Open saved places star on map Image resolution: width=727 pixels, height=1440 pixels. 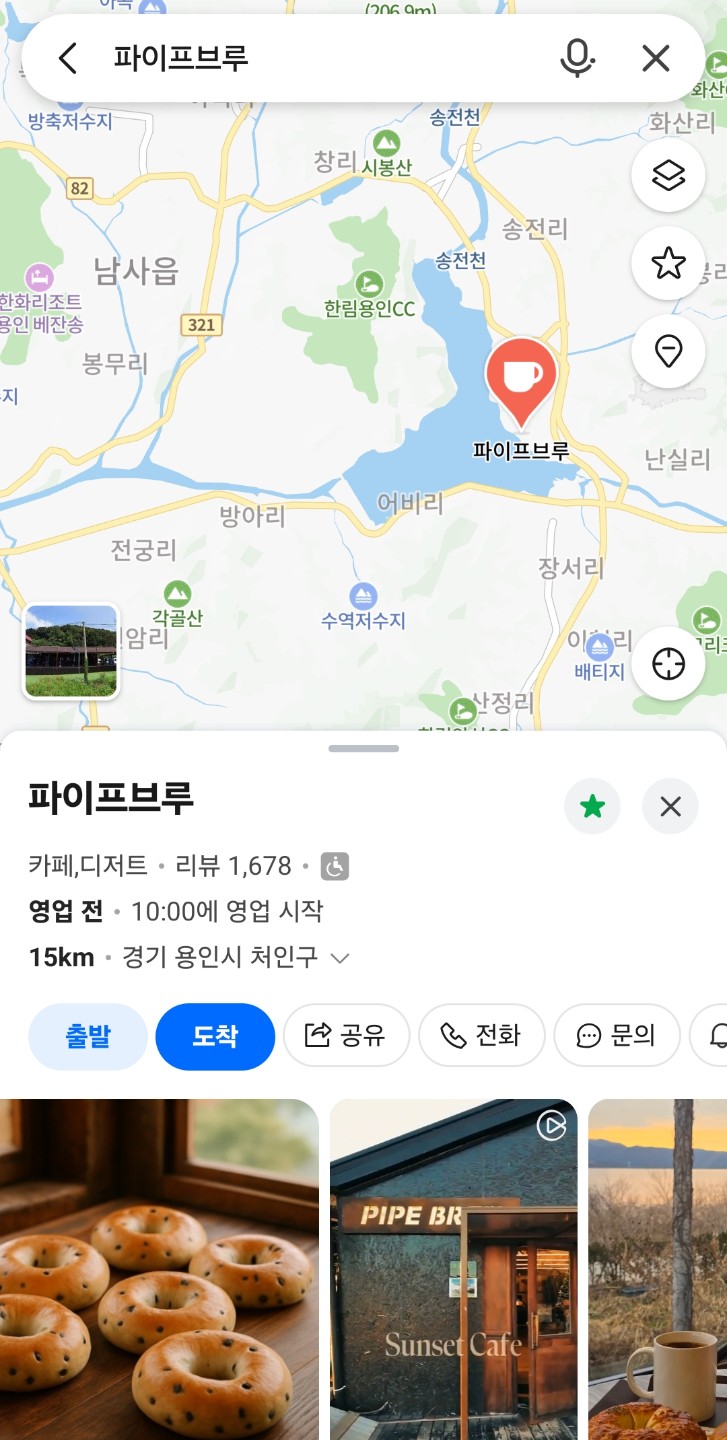pyautogui.click(x=668, y=264)
